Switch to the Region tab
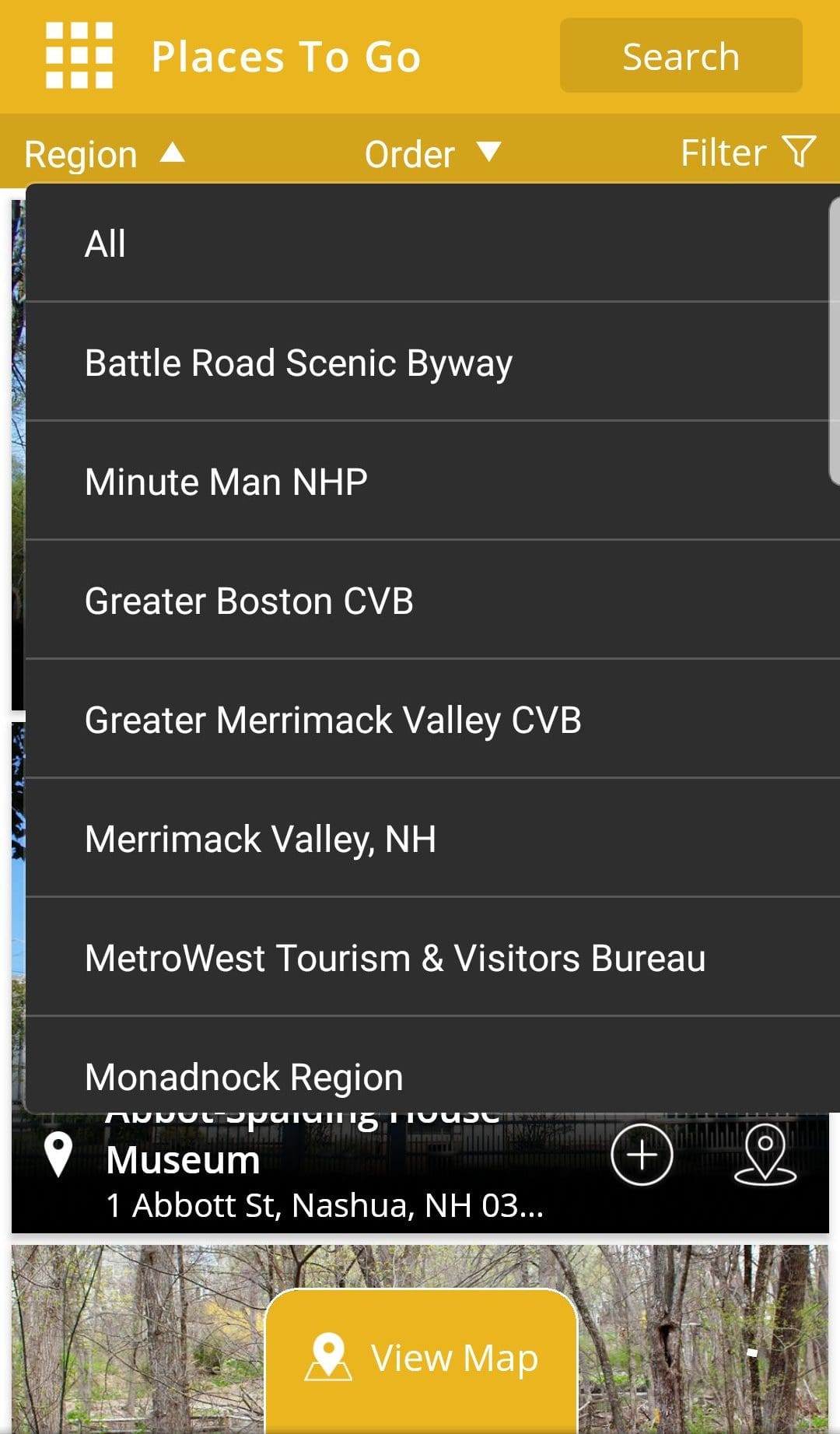Screen dimensions: 840x1434 point(82,152)
